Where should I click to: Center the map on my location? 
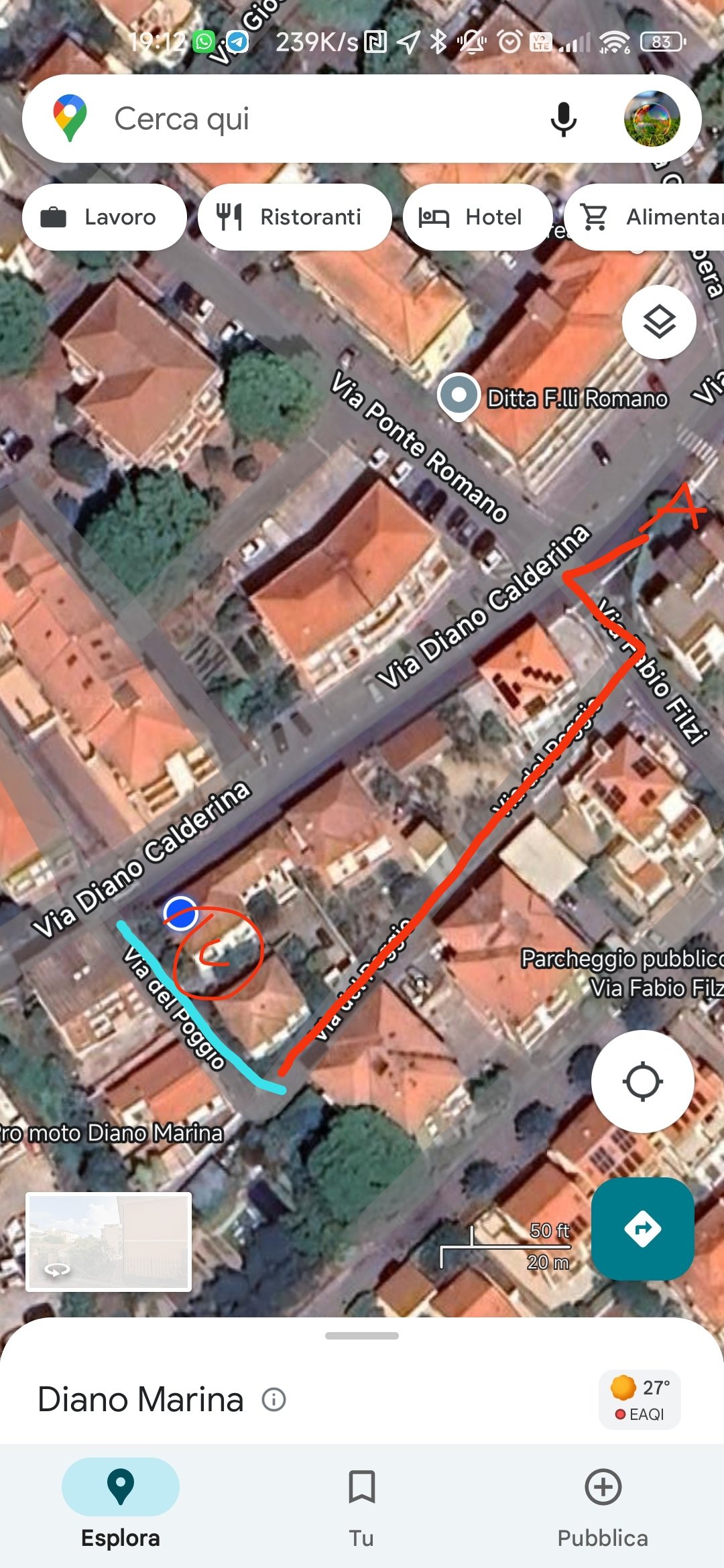point(642,1082)
